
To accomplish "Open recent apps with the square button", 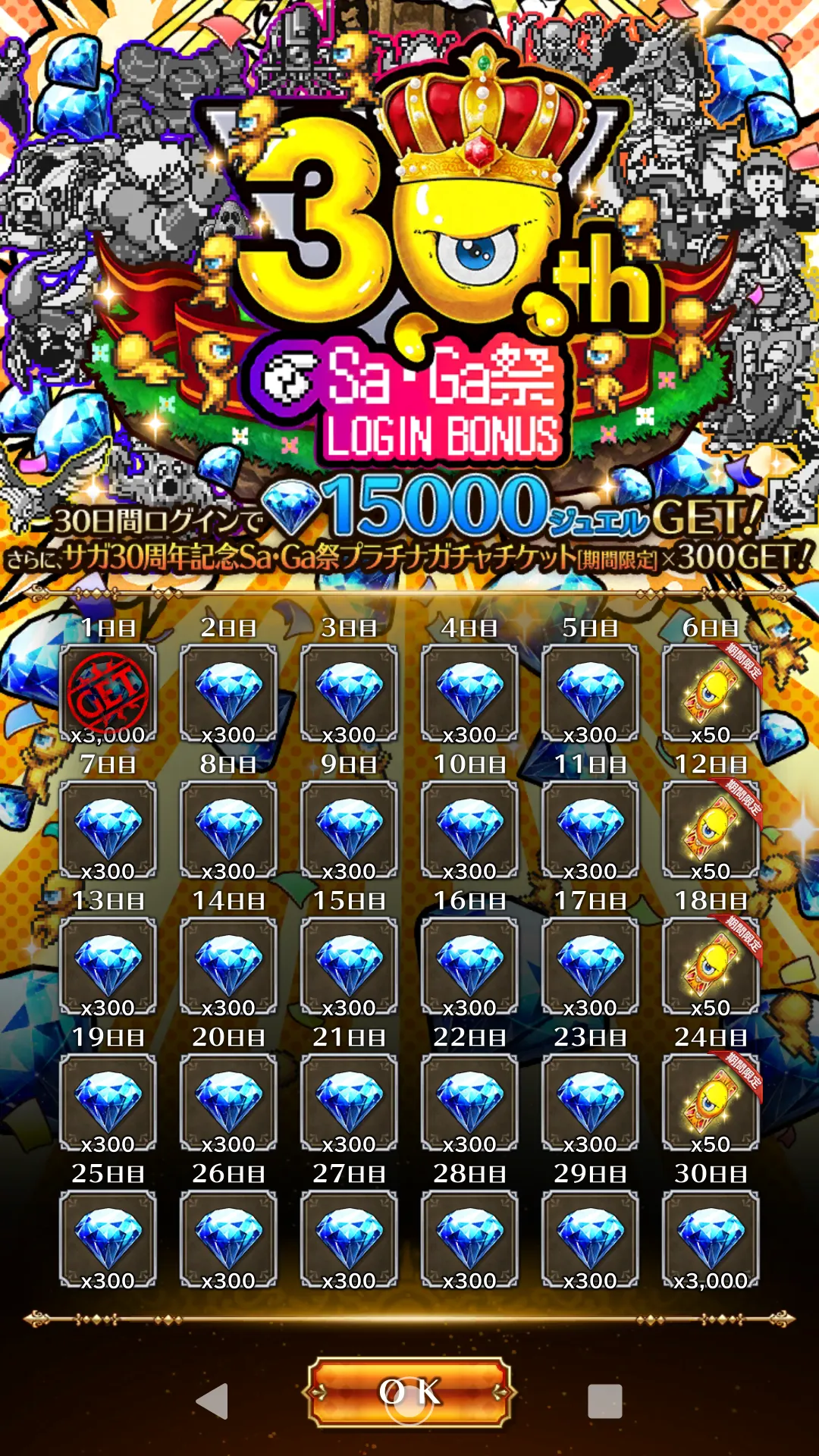I will (x=604, y=1401).
